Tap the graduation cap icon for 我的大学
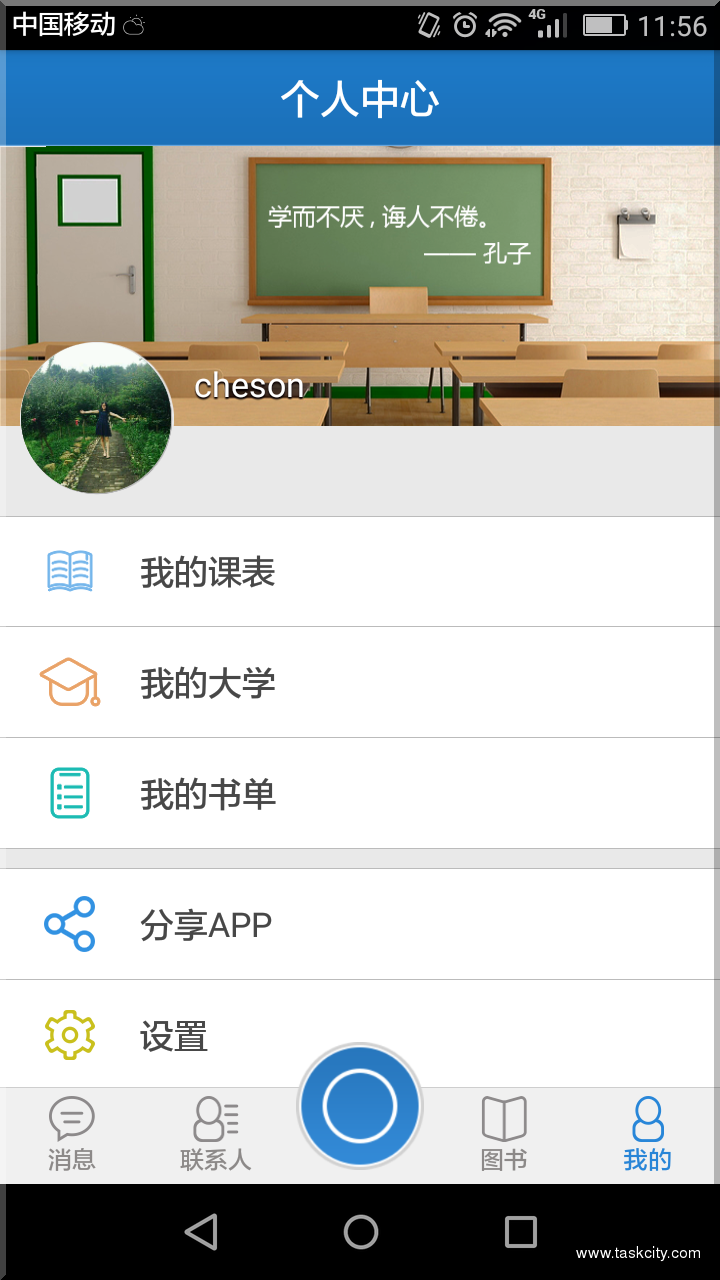Image resolution: width=720 pixels, height=1280 pixels. tap(69, 681)
